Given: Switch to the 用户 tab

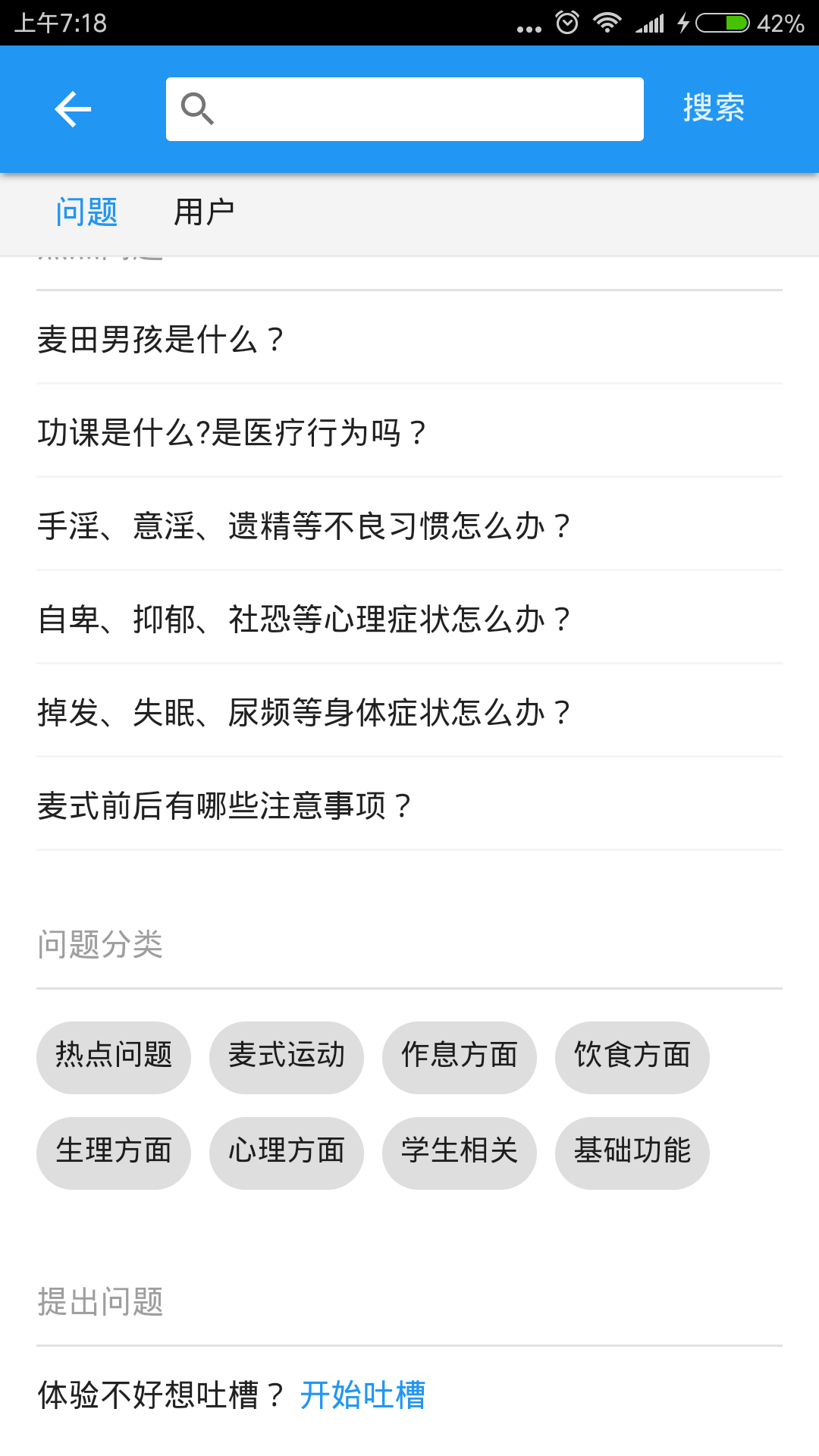Looking at the screenshot, I should tap(204, 212).
